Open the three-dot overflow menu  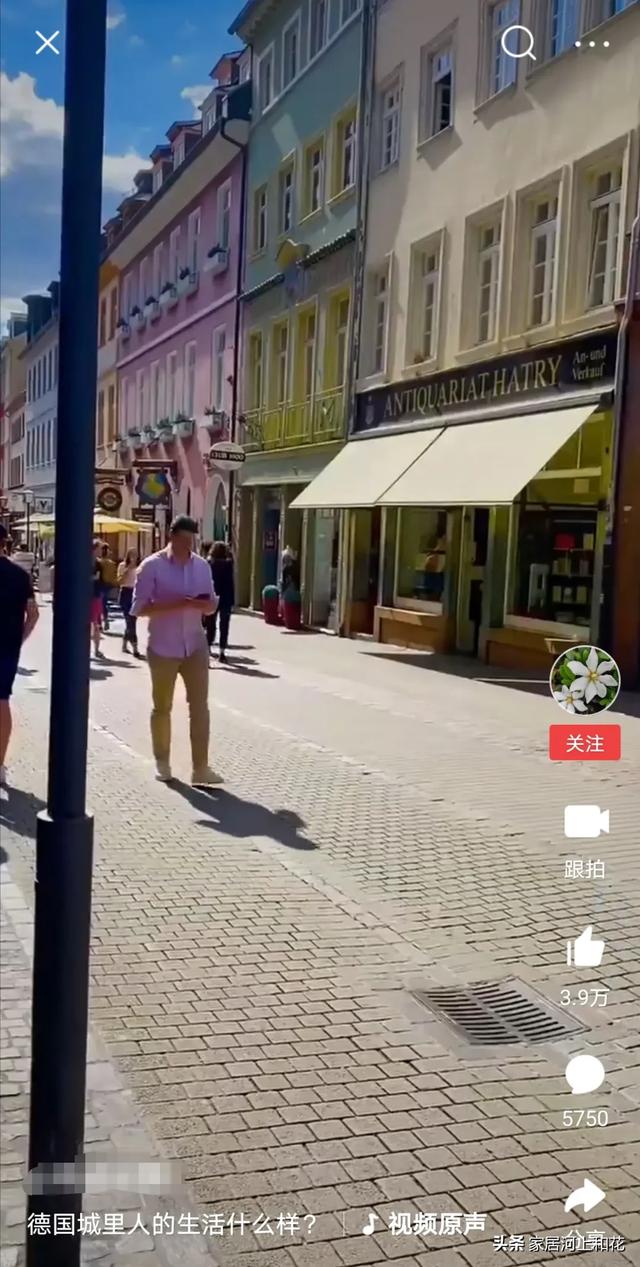(592, 44)
